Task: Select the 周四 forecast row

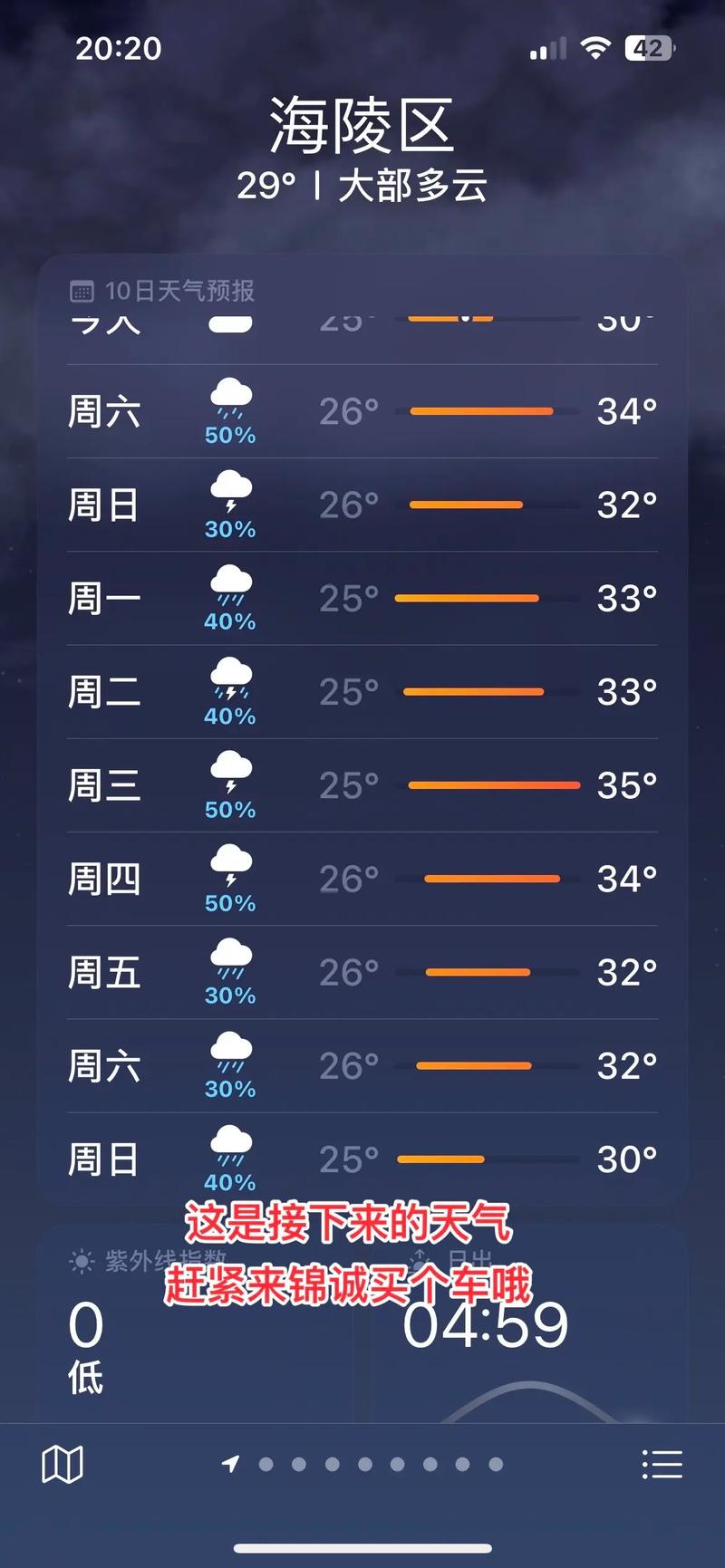Action: 362,877
